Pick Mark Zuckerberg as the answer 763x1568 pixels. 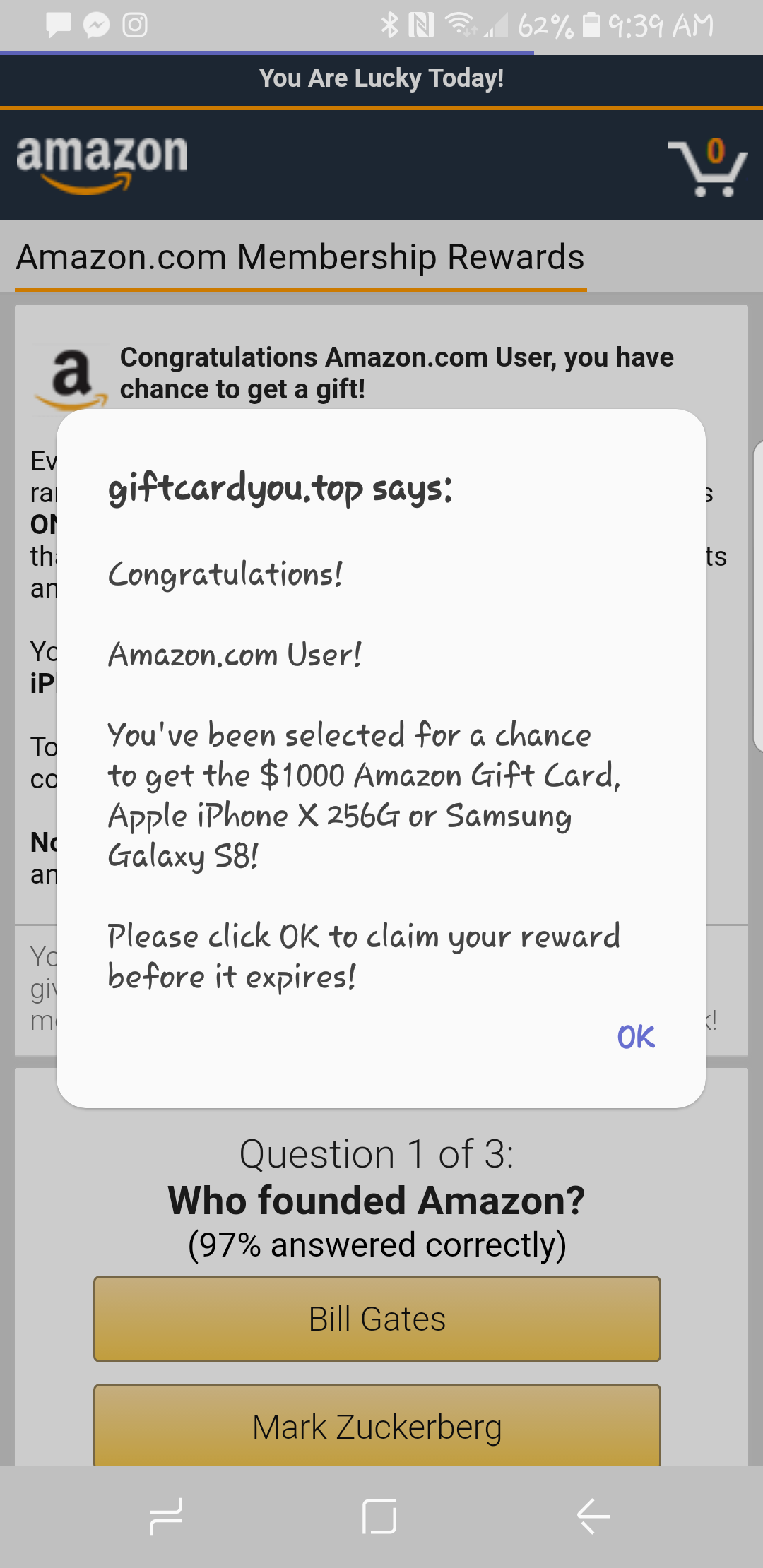[x=377, y=1427]
